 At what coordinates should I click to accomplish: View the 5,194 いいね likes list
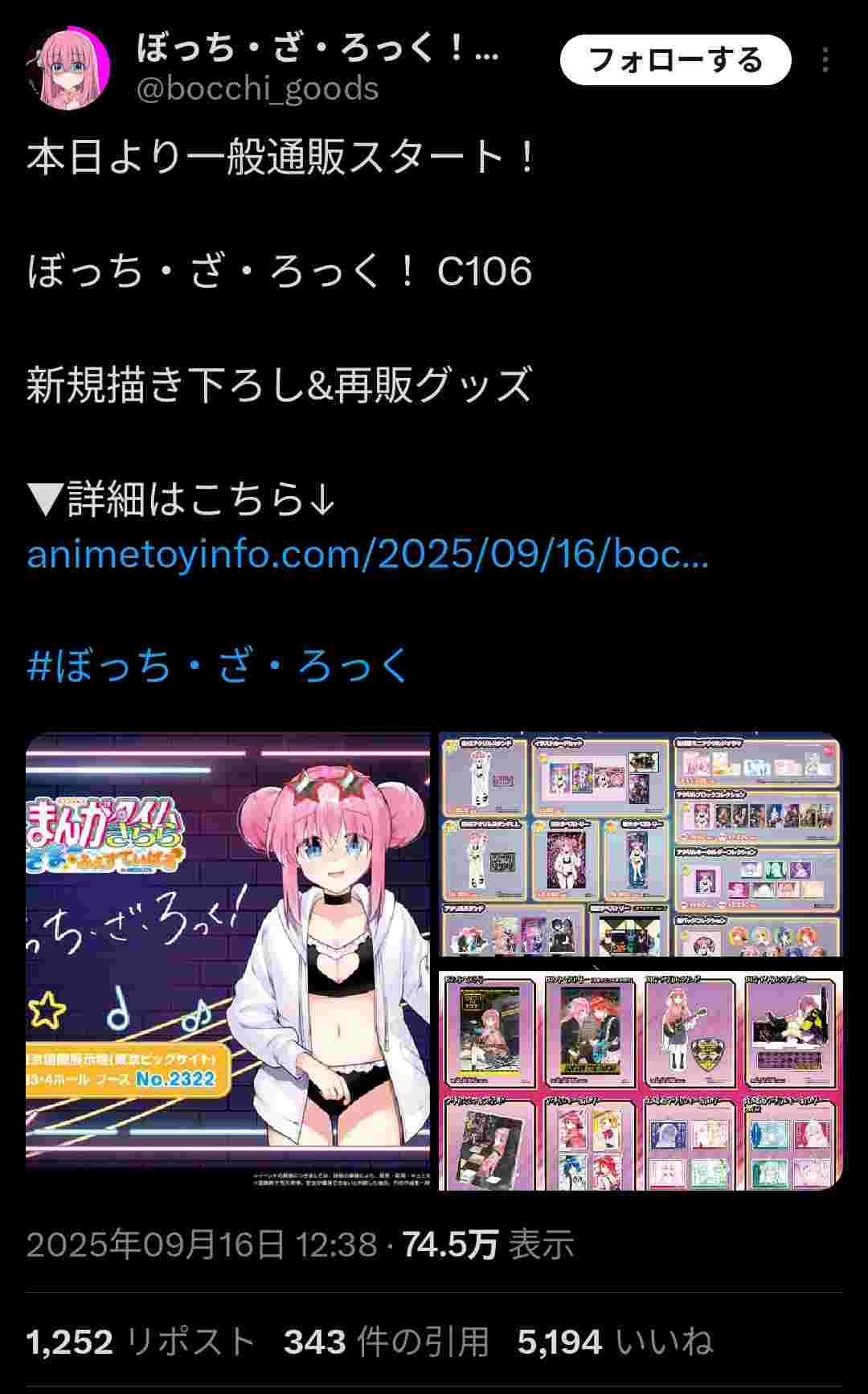tap(615, 1342)
